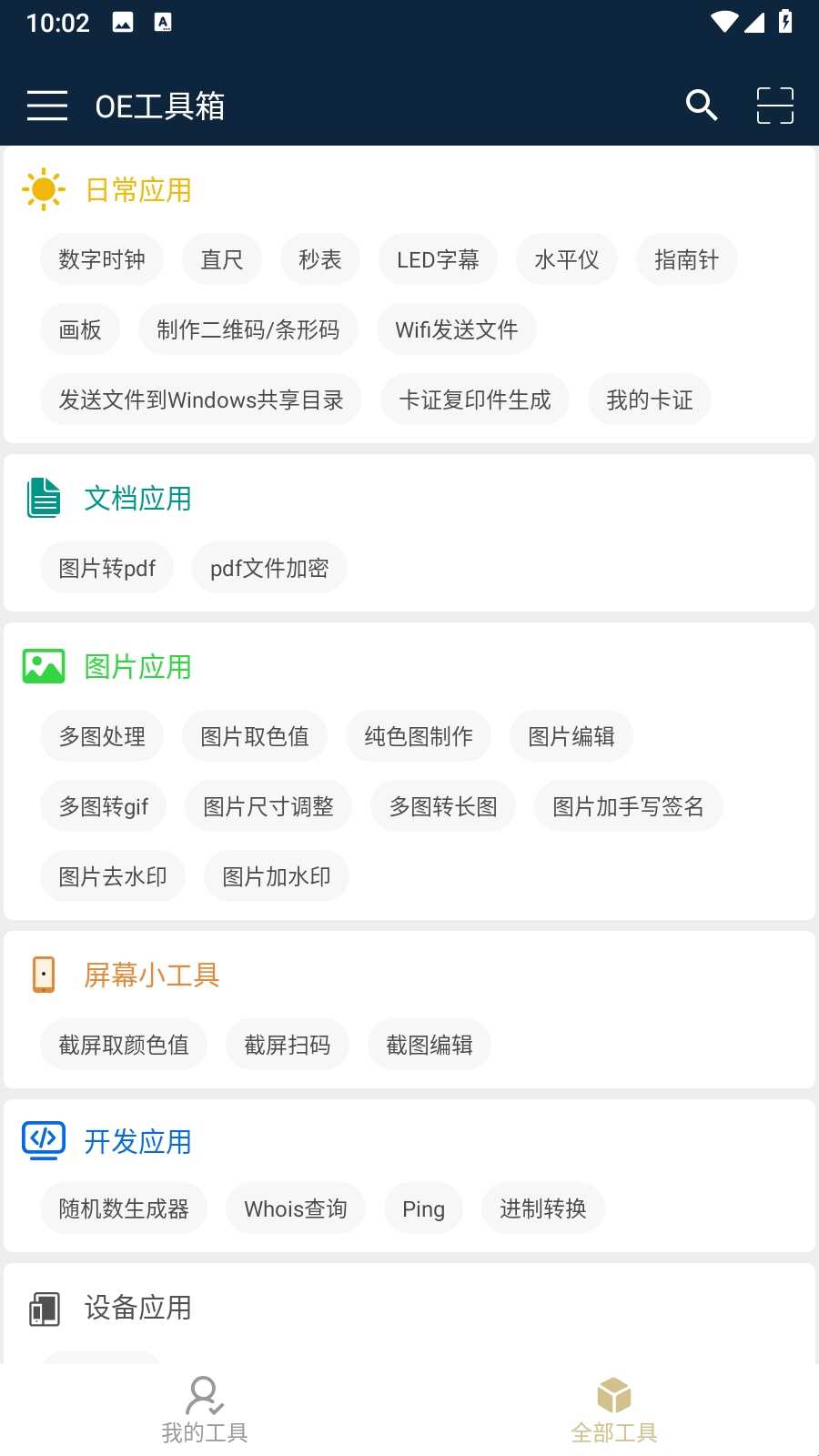Select the 指南针 compass chip
Viewport: 819px width, 1456px height.
coord(687,259)
